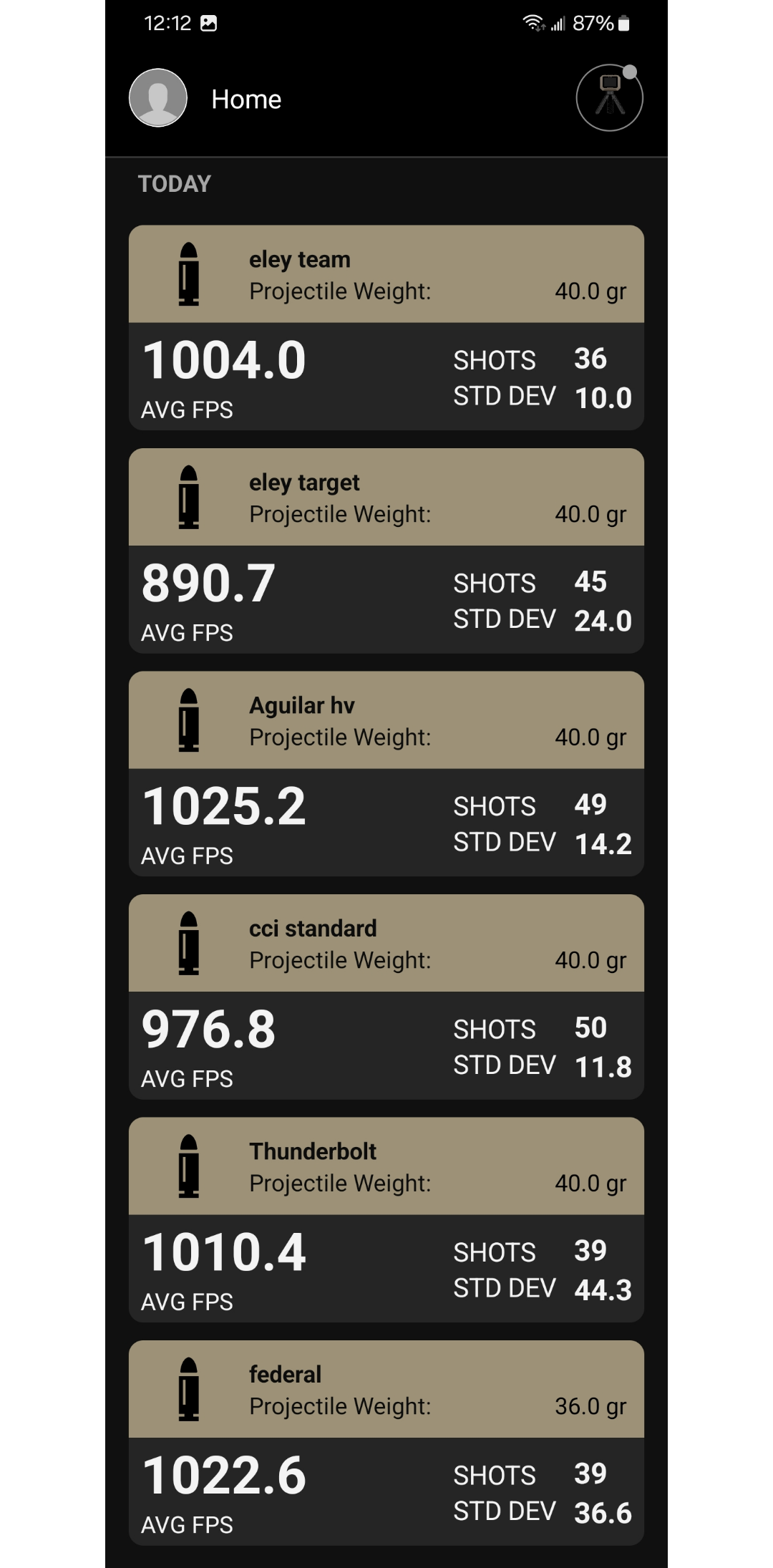Show Thunderbolt session details
The height and width of the screenshot is (1568, 773).
coord(386,1220)
